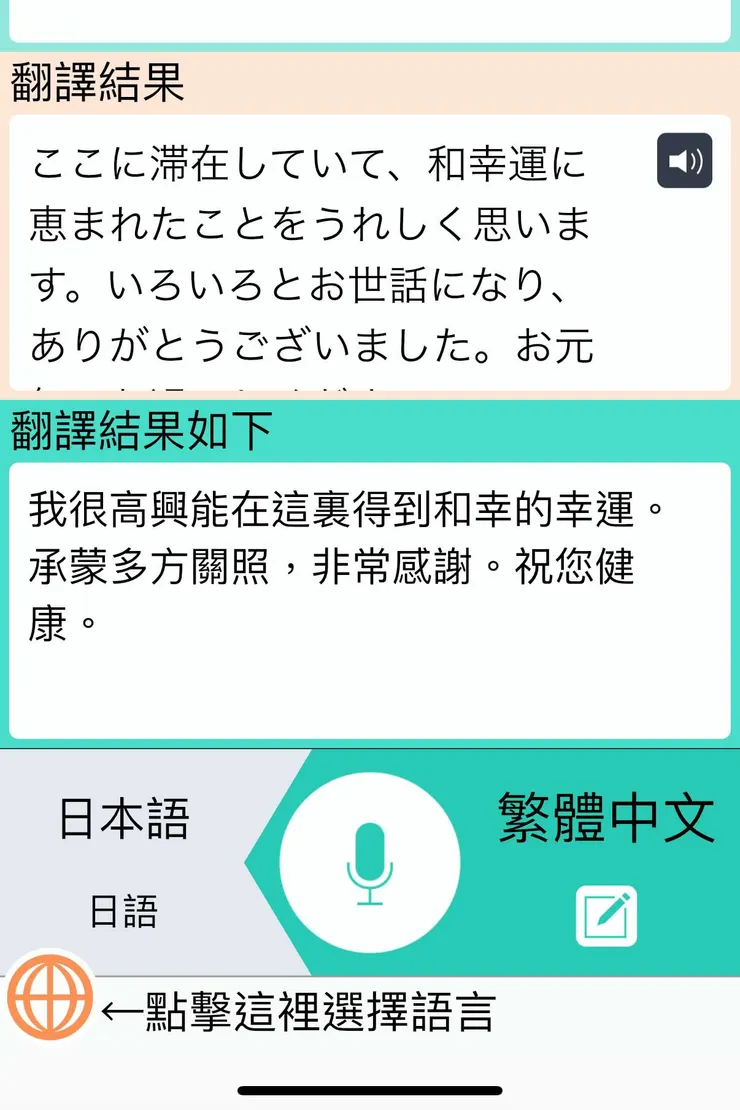Play audio of the Japanese translation result
The image size is (740, 1110).
684,160
